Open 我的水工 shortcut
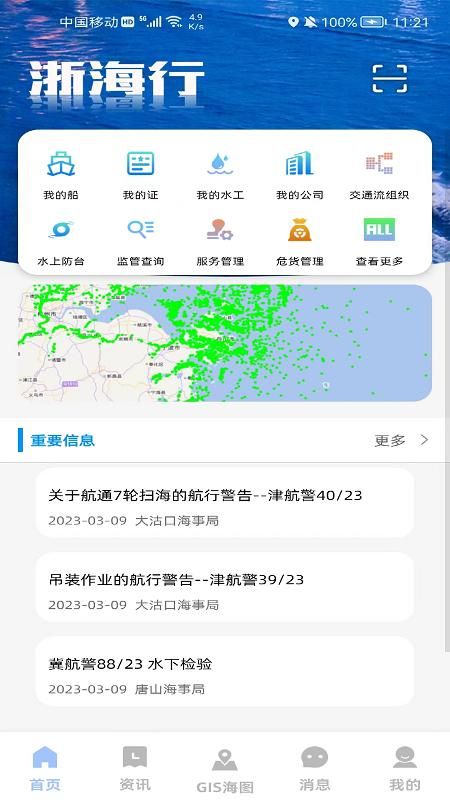This screenshot has width=450, height=800. [x=220, y=175]
